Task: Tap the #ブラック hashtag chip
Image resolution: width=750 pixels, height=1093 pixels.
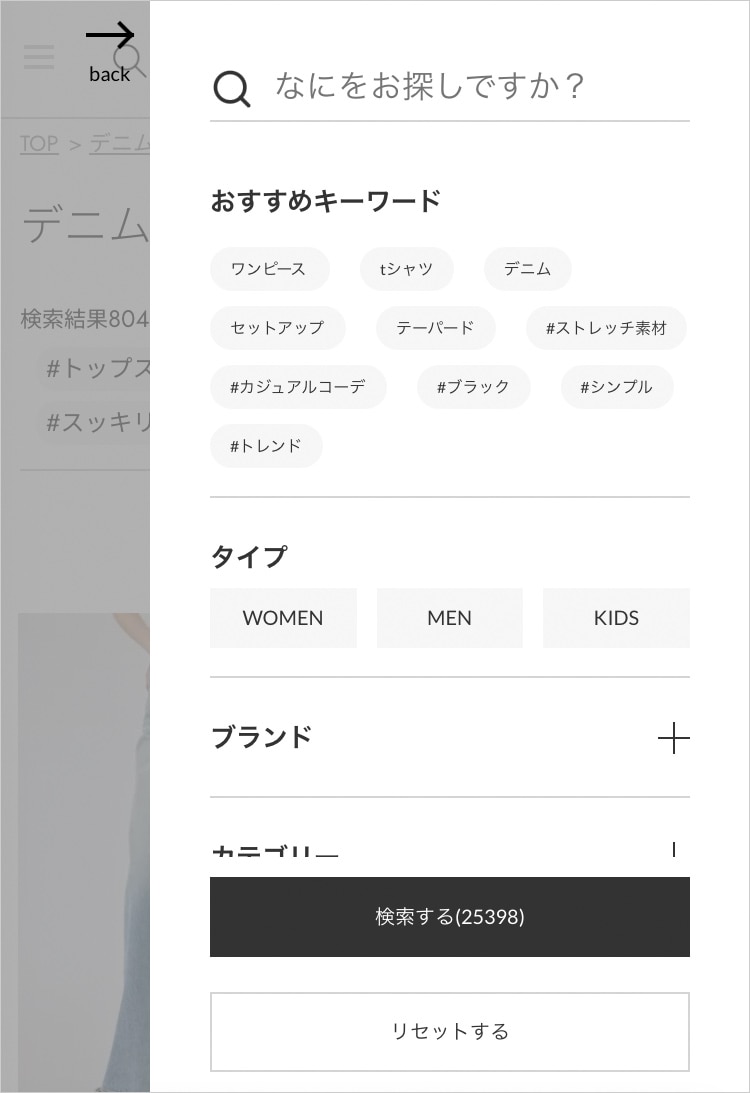Action: [x=473, y=387]
